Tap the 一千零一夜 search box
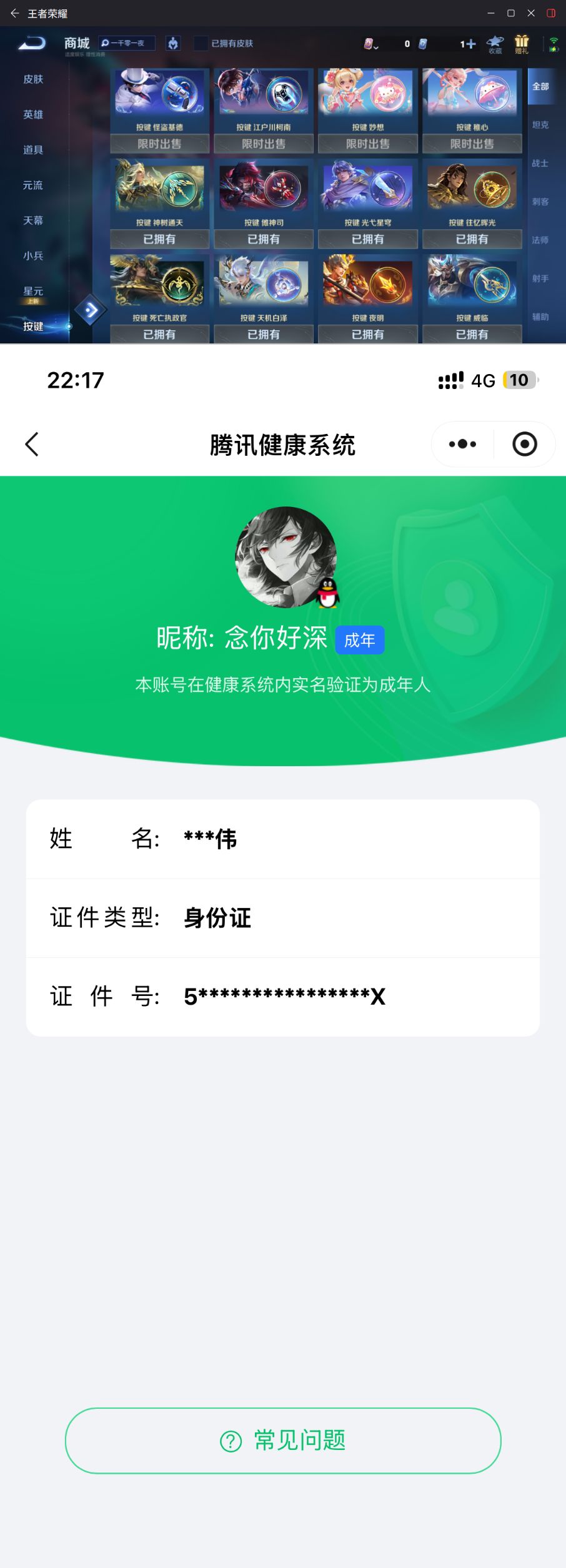This screenshot has width=566, height=1568. [x=127, y=43]
